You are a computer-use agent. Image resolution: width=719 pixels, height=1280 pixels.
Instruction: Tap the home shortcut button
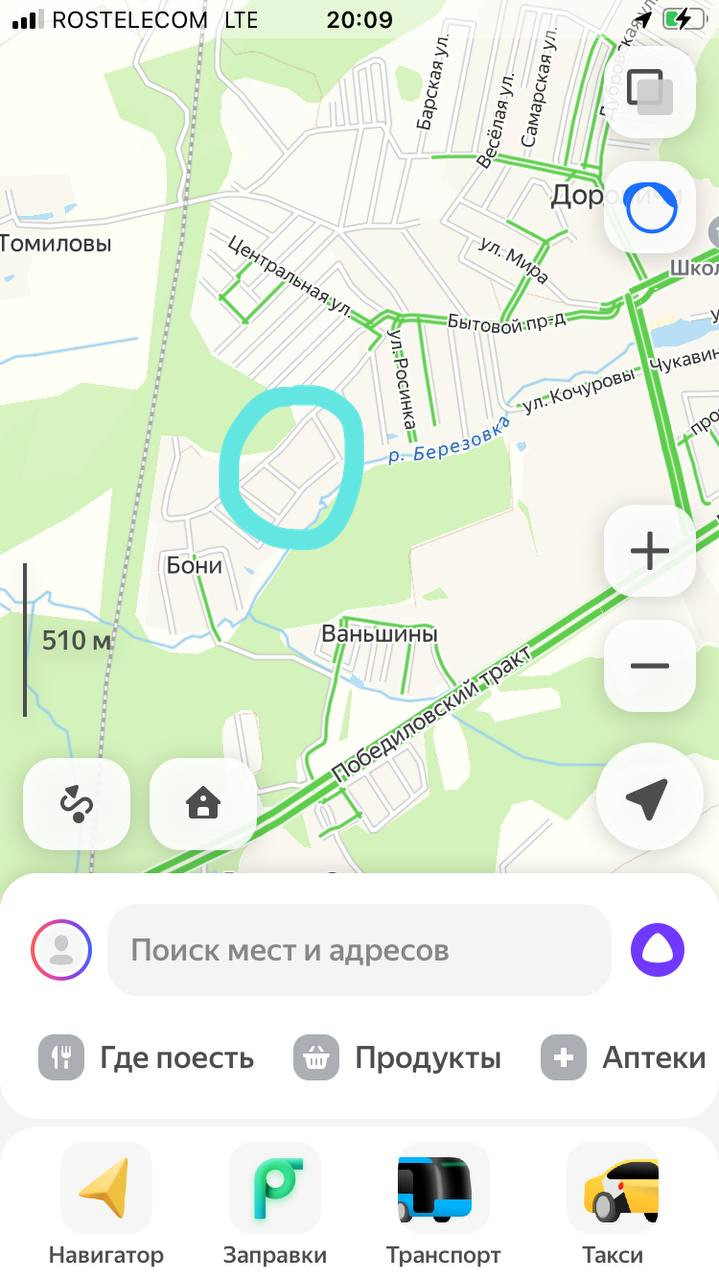[x=203, y=804]
